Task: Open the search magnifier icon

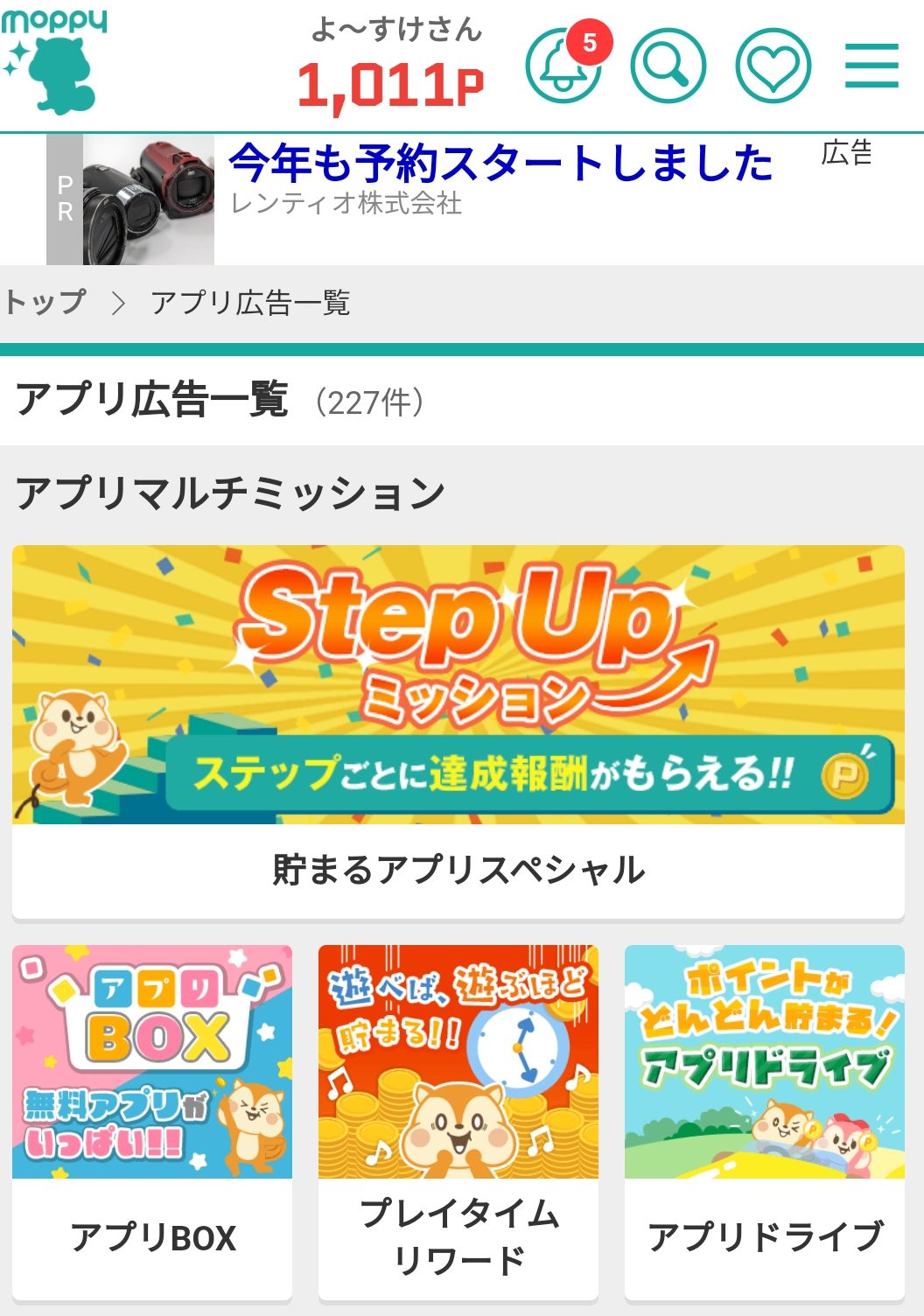Action: pyautogui.click(x=668, y=66)
